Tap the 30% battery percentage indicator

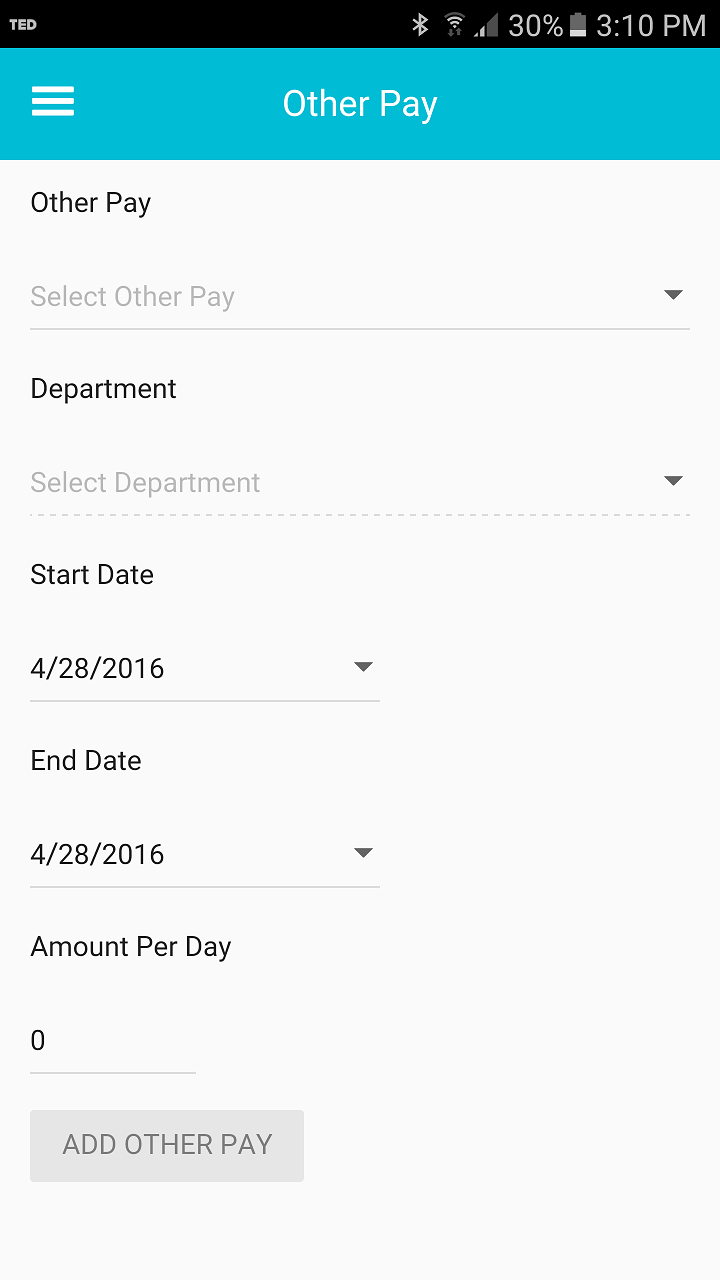point(538,24)
